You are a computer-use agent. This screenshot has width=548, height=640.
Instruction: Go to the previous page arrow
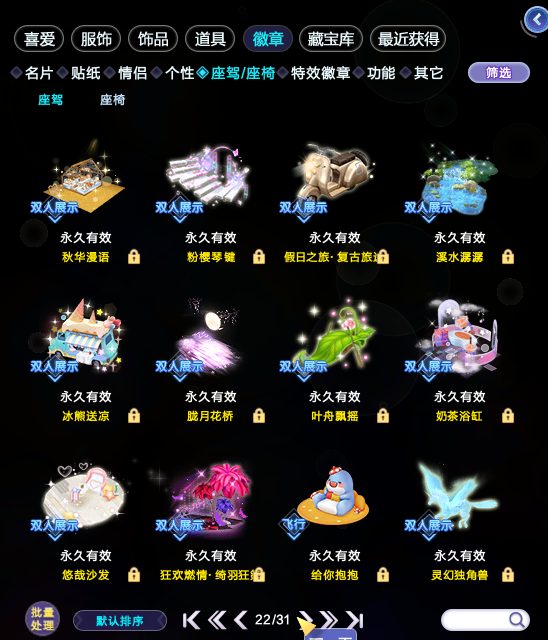coord(241,620)
